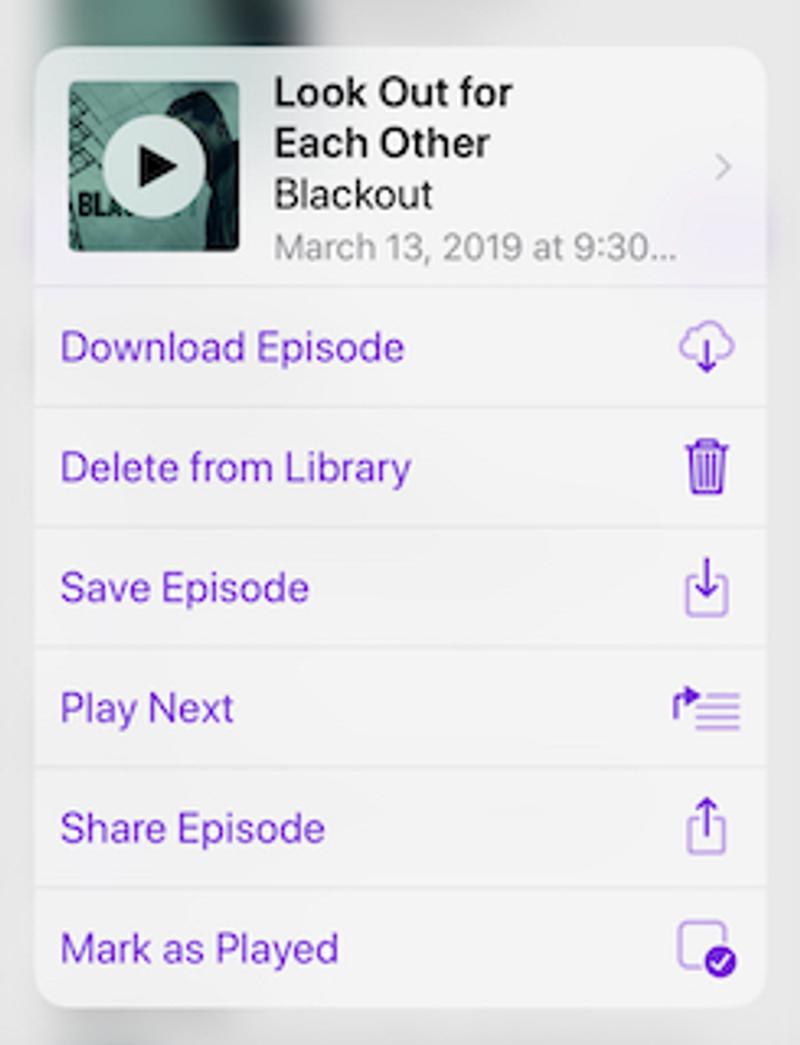The width and height of the screenshot is (800, 1045).
Task: Play the Look Out for Each Other episode
Action: click(x=154, y=166)
